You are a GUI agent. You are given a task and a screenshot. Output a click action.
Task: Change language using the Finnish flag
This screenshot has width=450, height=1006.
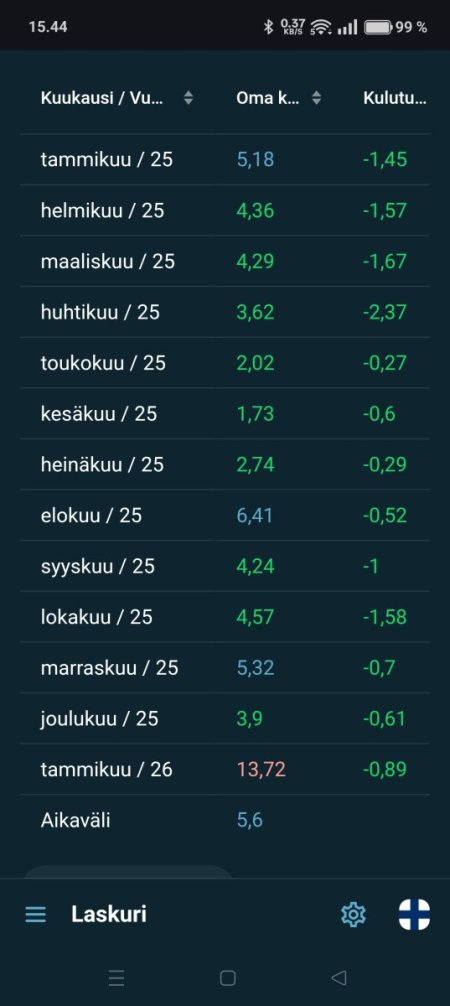tap(414, 914)
